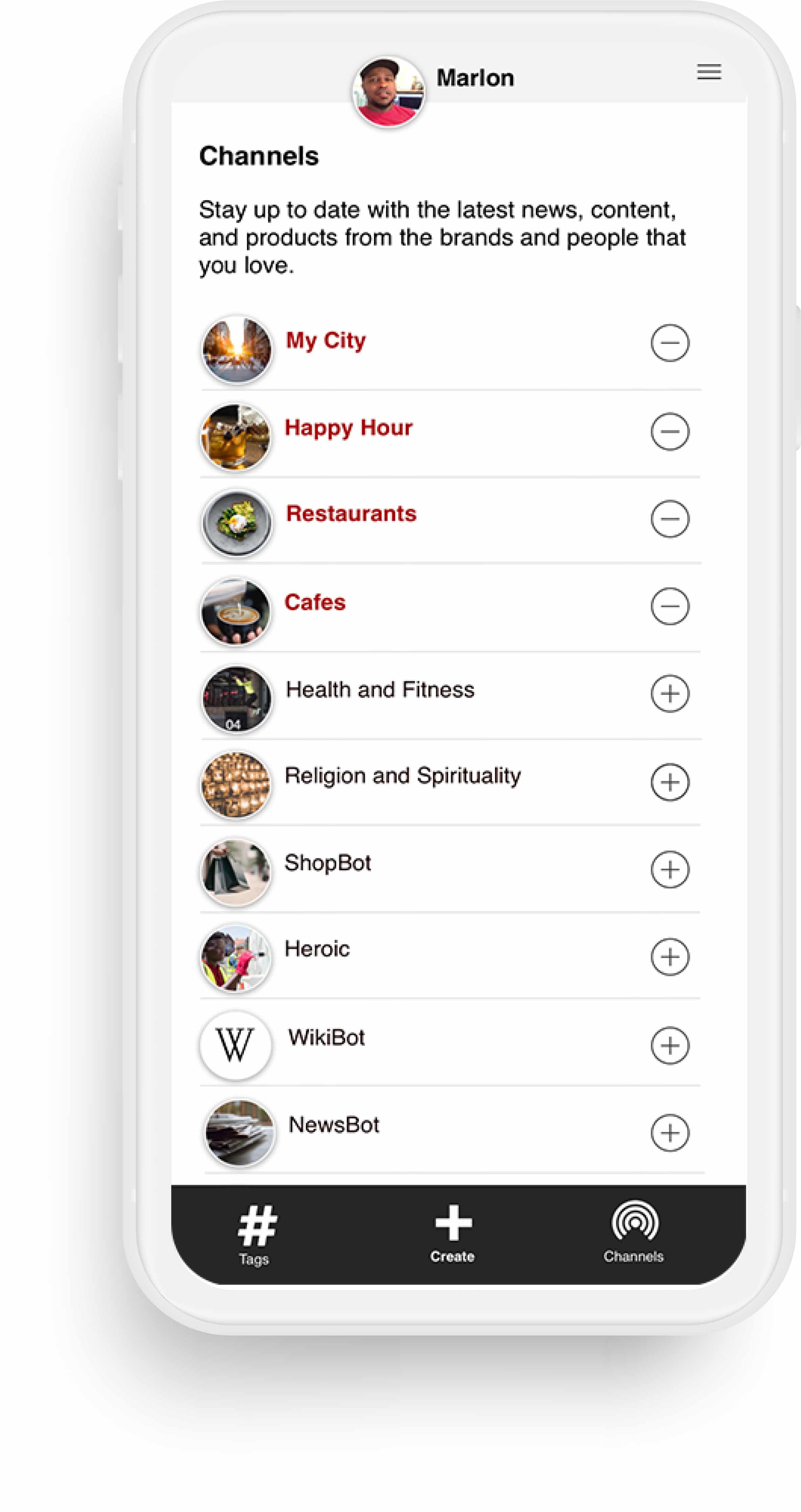The width and height of the screenshot is (801, 1512).
Task: Select the Channels tab
Action: click(634, 1231)
